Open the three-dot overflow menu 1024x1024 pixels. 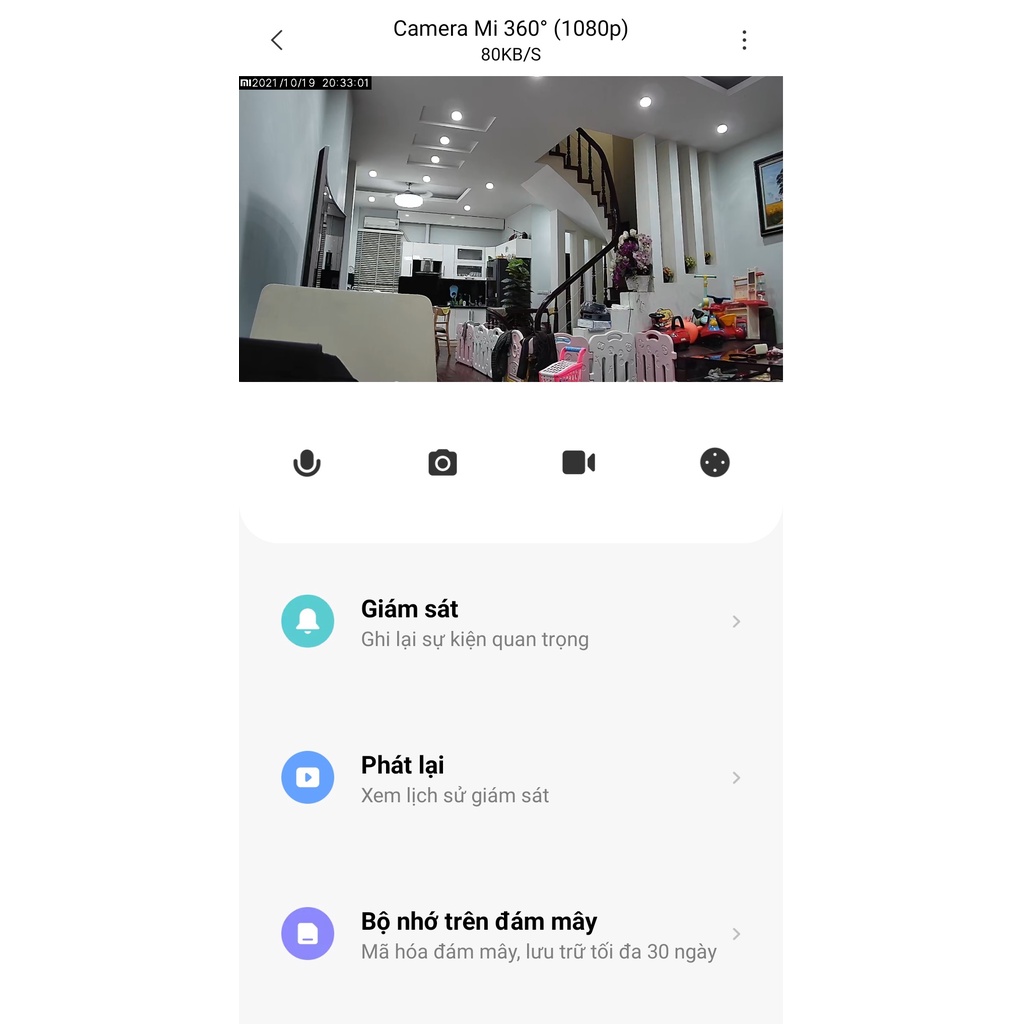coord(744,40)
